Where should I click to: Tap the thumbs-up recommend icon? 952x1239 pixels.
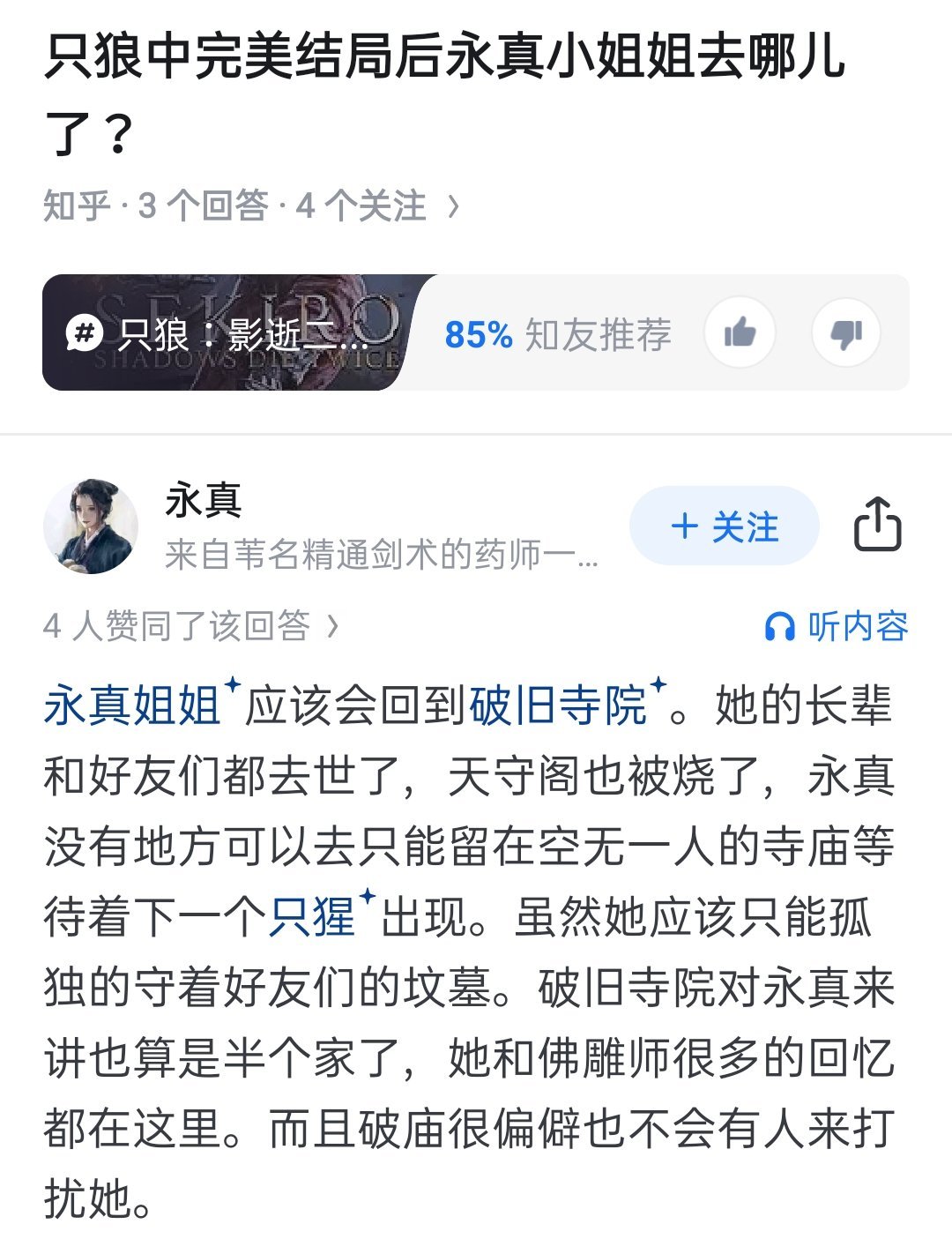[740, 332]
